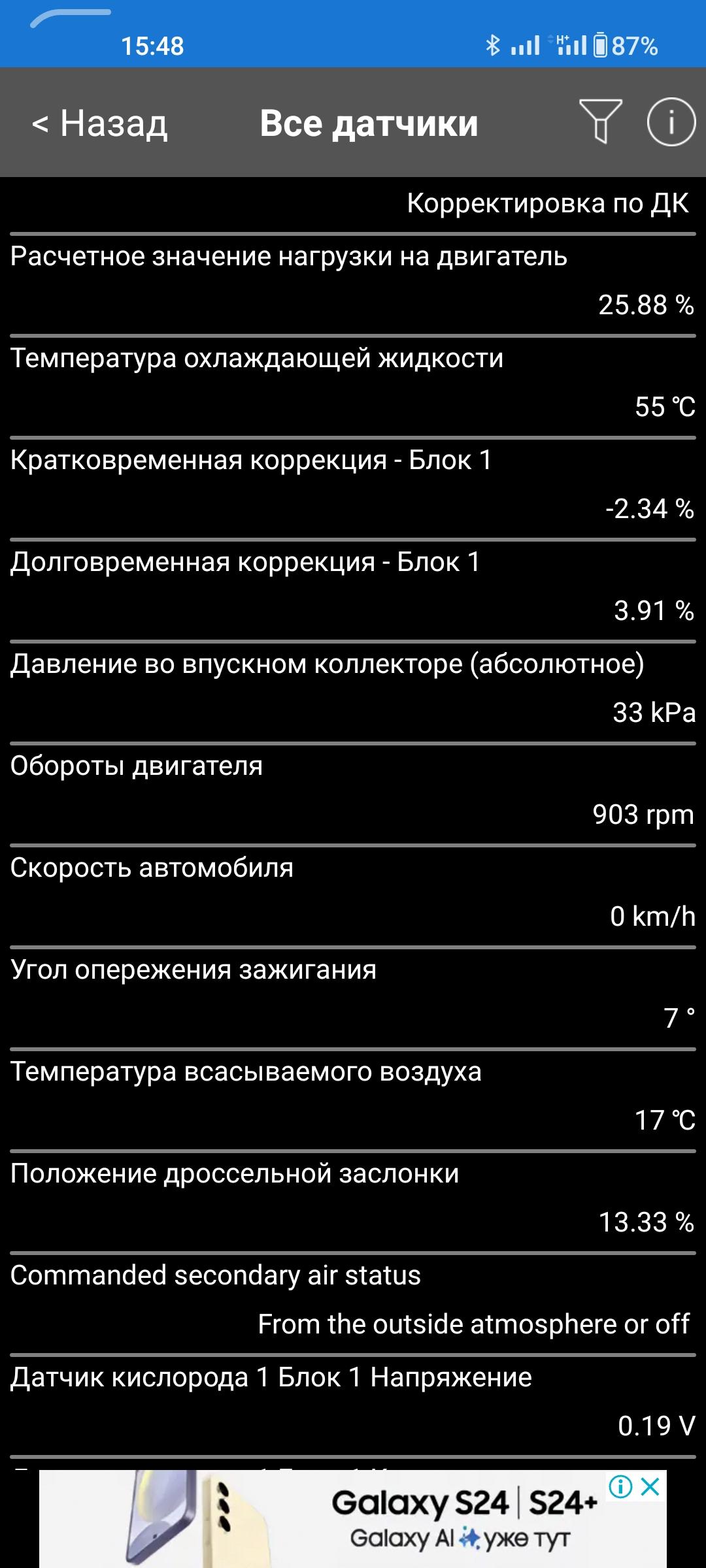Open the Скорость автомобиля sensor row
Screen dimensions: 706x1568
pos(353,896)
